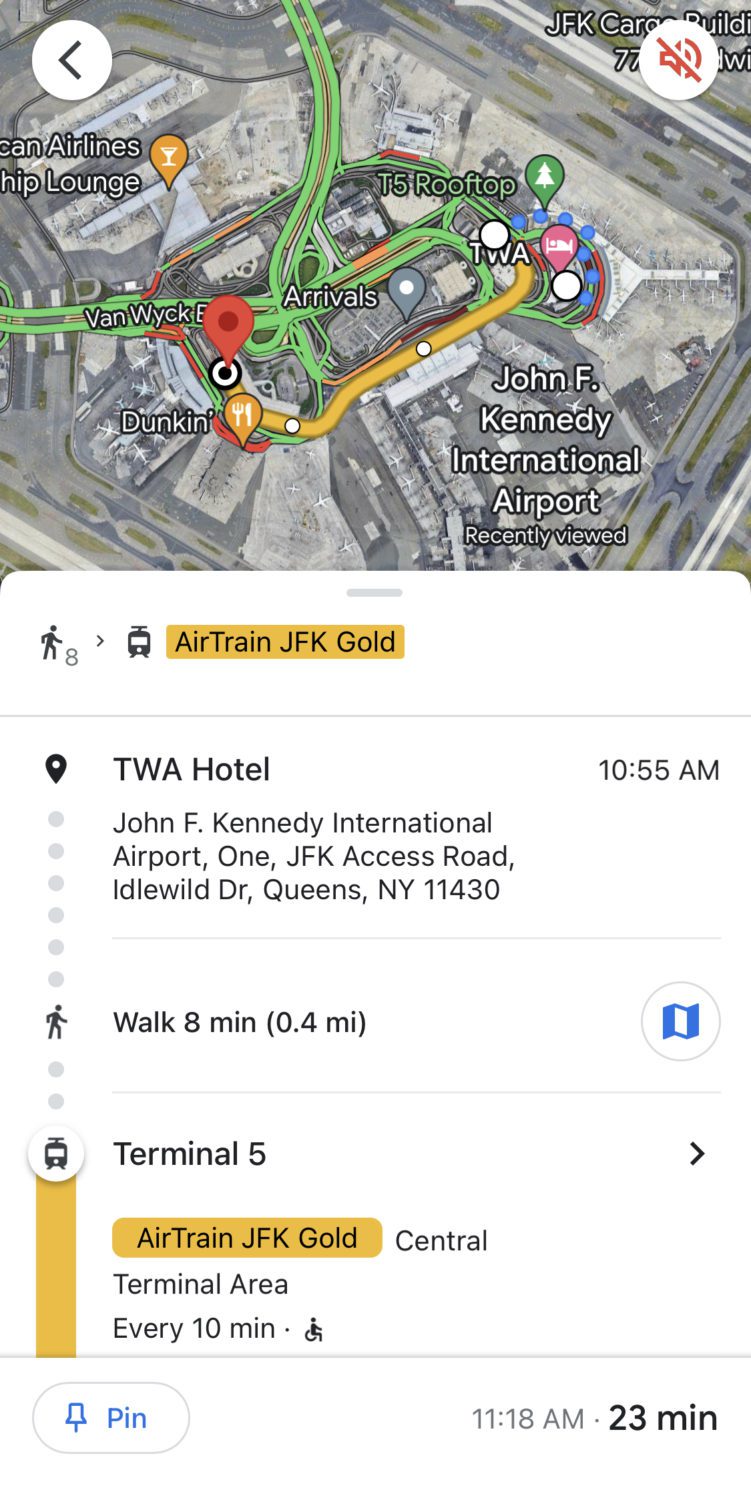Go back with the arrow button
This screenshot has height=1500, width=751.
point(71,60)
